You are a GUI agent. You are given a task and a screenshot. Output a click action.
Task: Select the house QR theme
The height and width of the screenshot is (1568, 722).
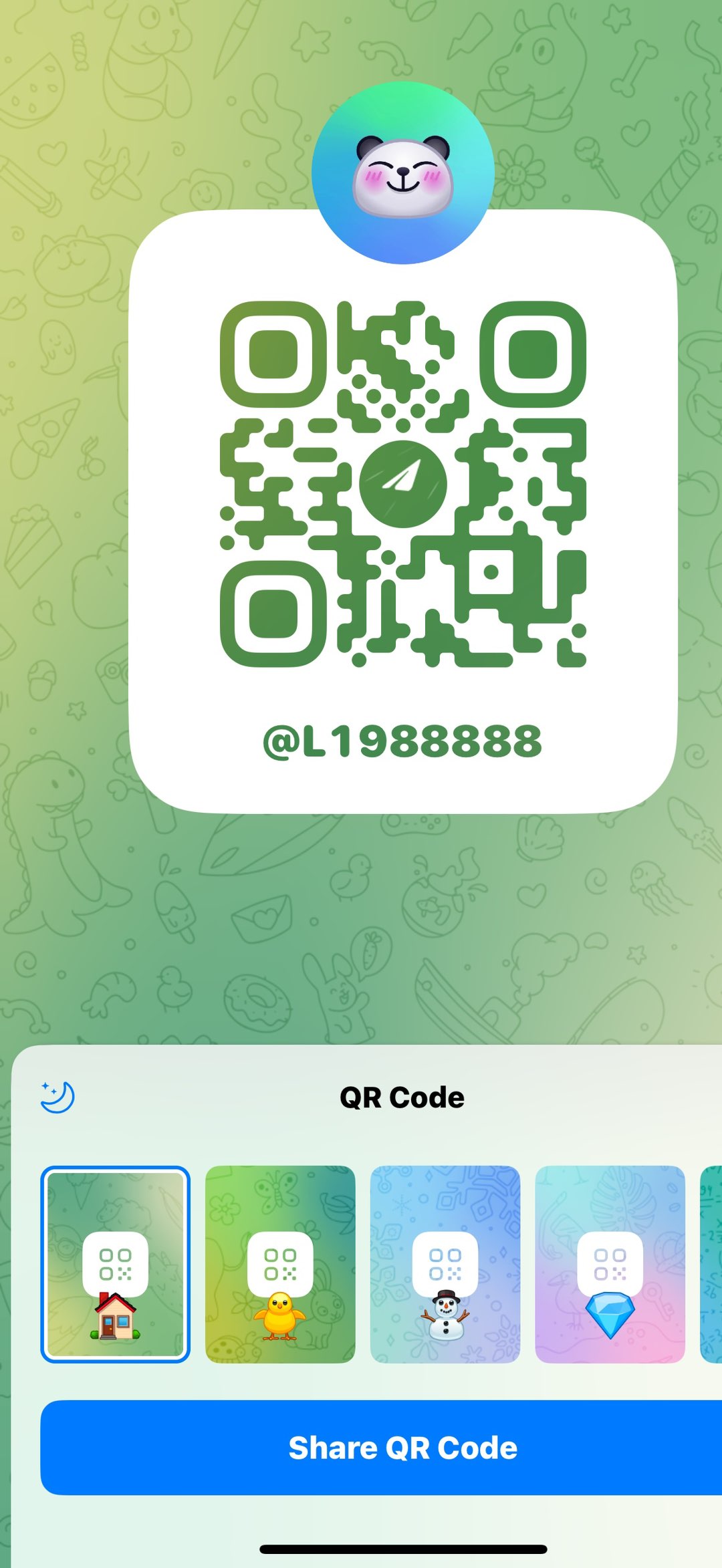[x=116, y=1264]
